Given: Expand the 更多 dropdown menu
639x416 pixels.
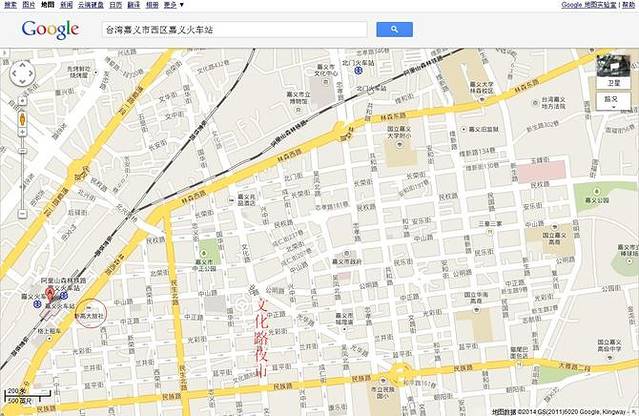Looking at the screenshot, I should point(174,5).
